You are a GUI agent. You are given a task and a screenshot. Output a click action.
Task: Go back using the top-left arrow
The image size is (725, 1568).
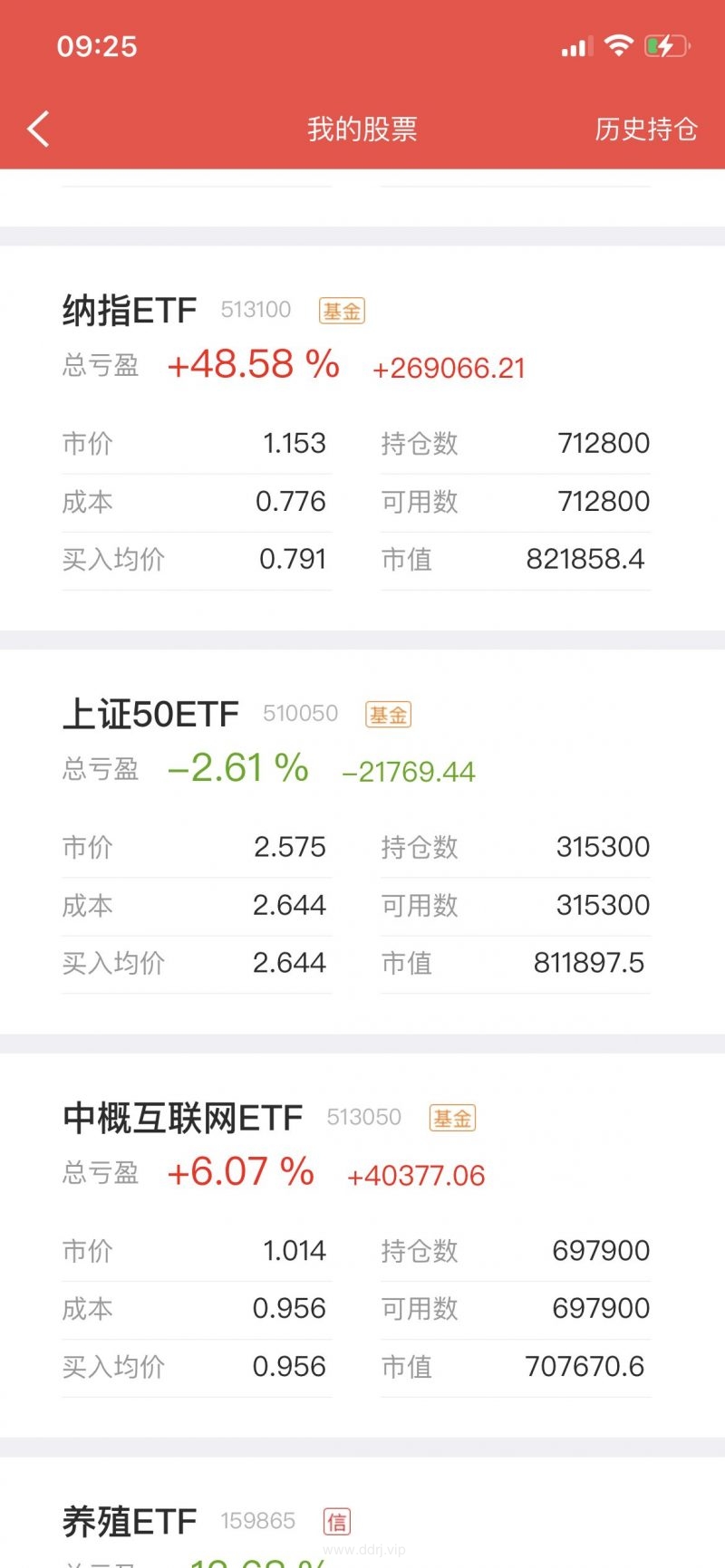pos(38,129)
